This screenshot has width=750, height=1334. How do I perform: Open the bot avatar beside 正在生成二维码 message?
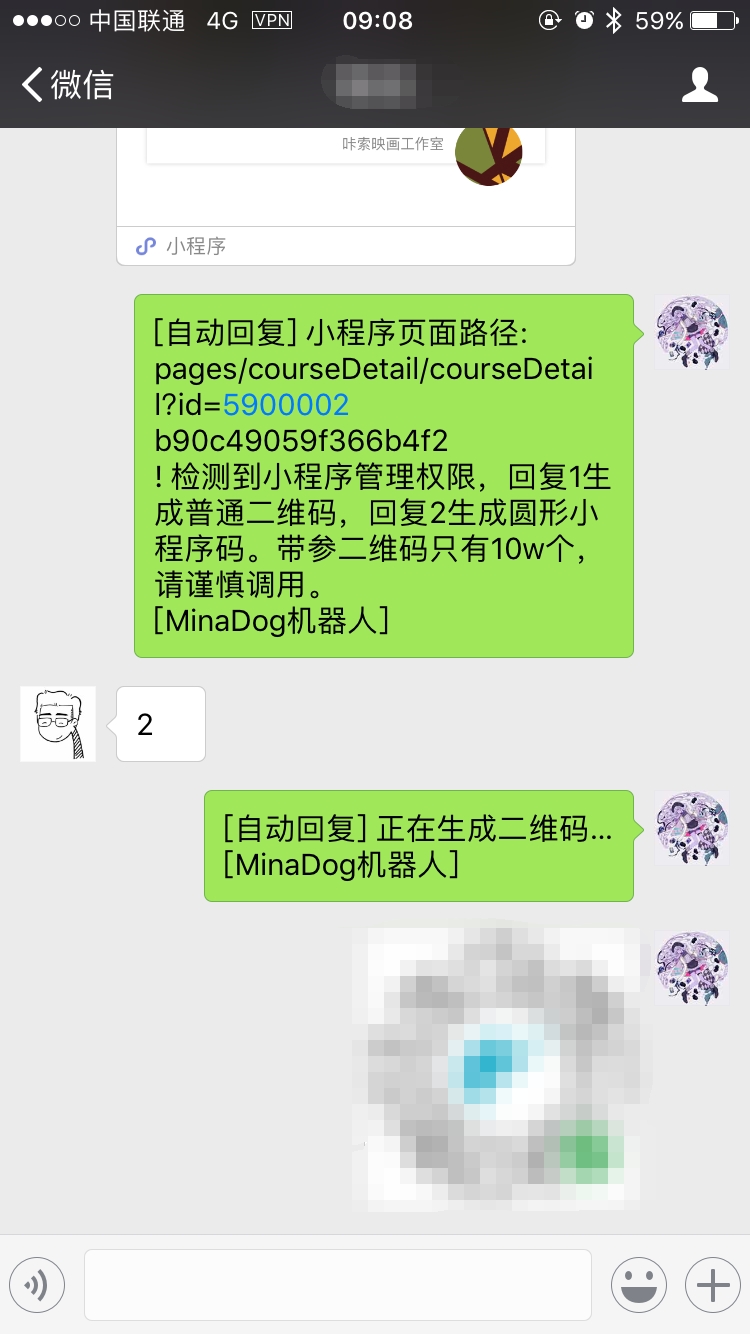[x=692, y=828]
